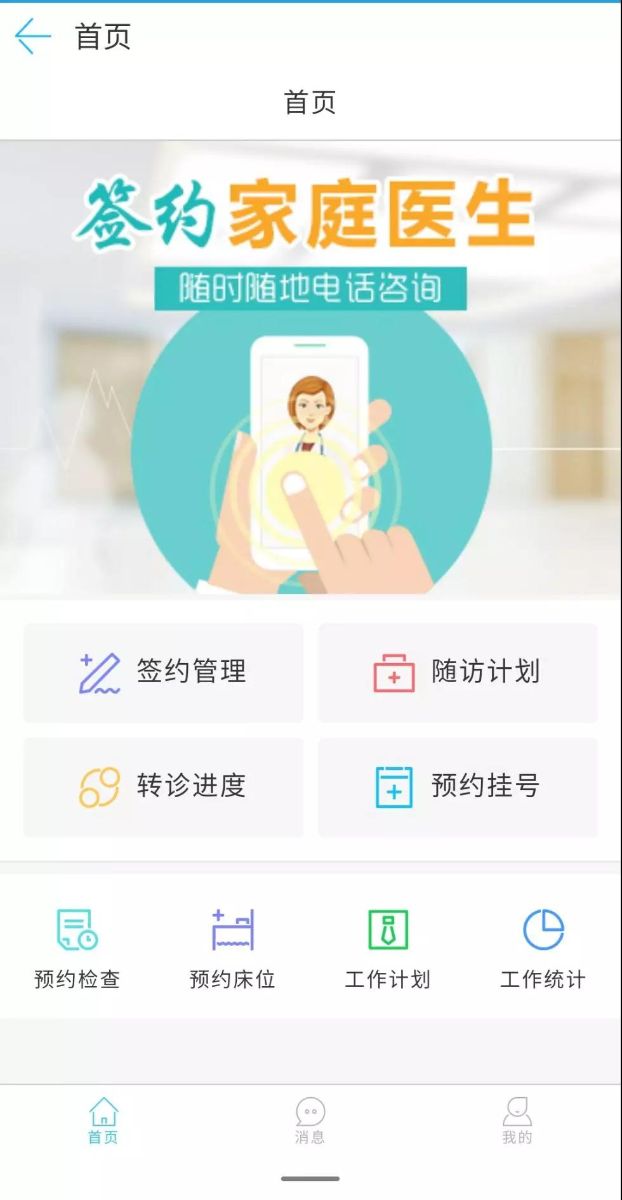Switch to the 我的 tab

(x=517, y=1121)
